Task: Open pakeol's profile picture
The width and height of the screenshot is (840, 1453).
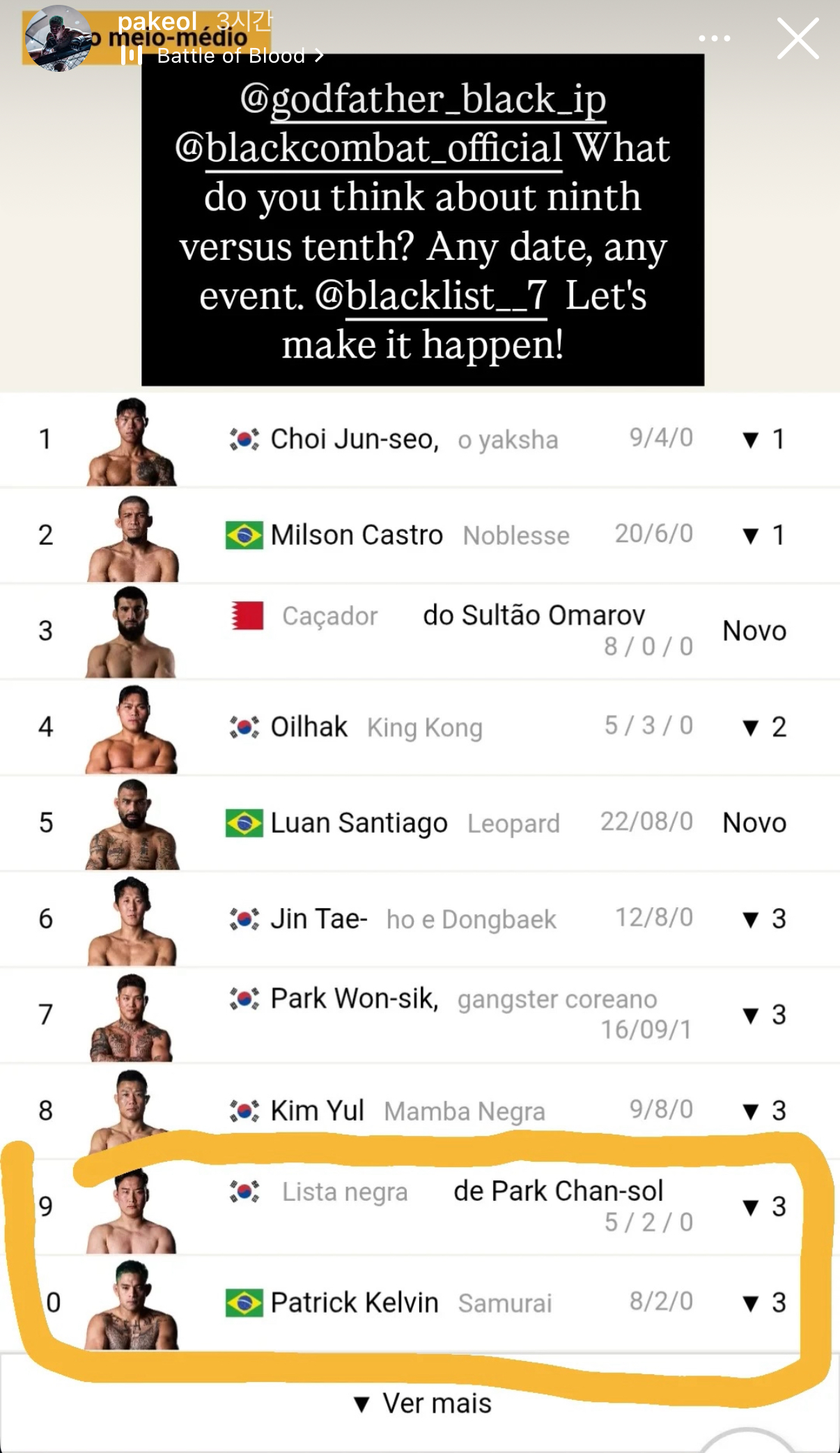Action: coord(57,39)
